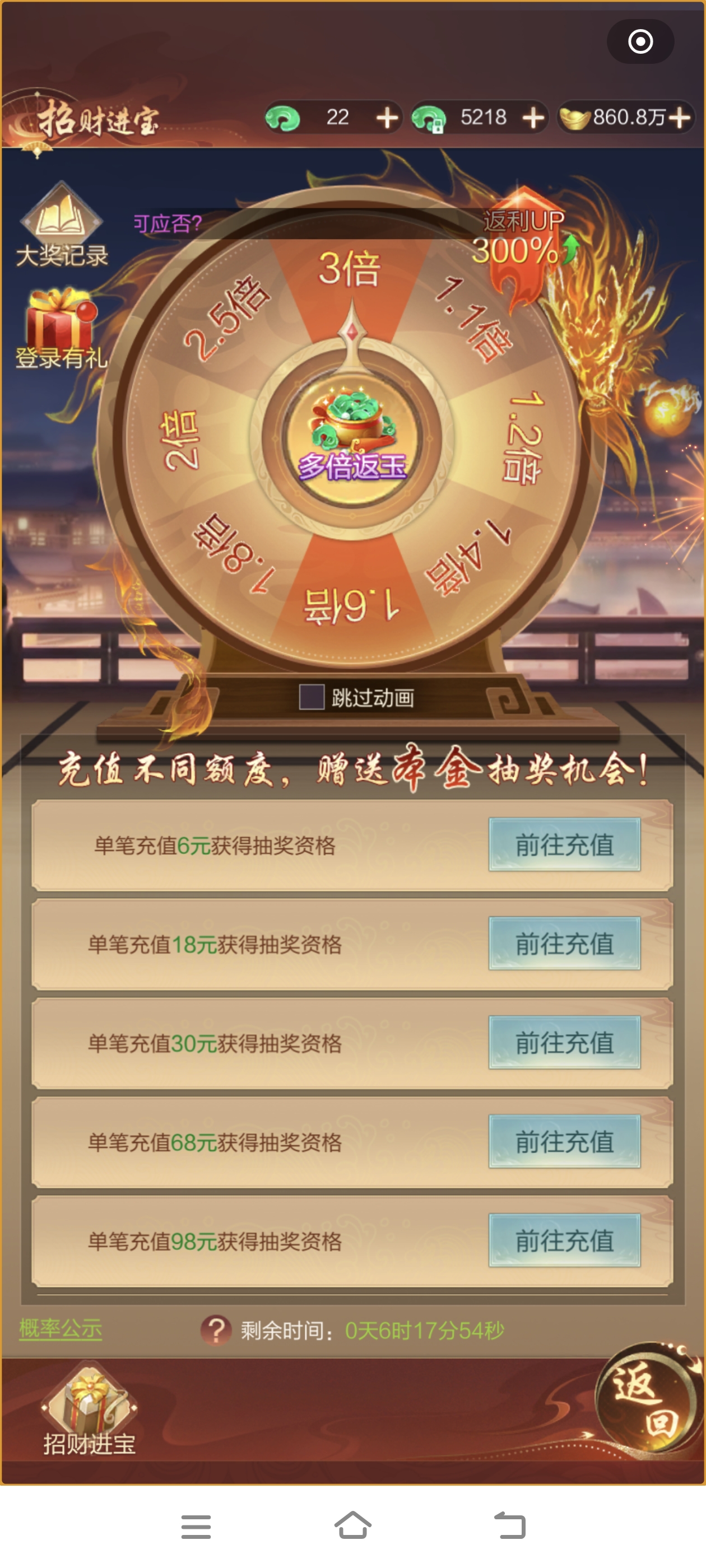
Task: Tap the system back button
Action: [509, 1526]
